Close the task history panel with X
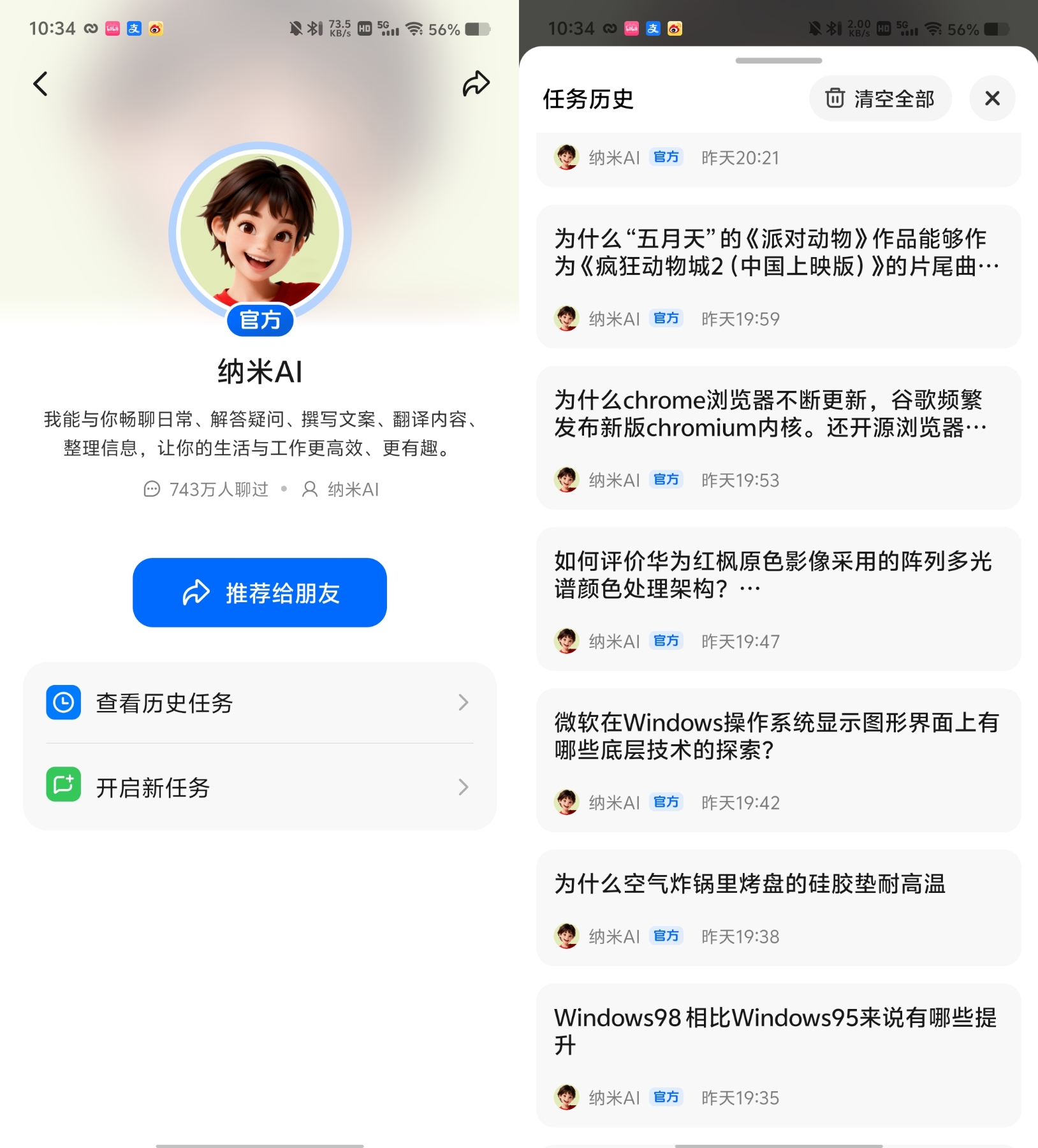Screen dimensions: 1038x1148 click(991, 98)
